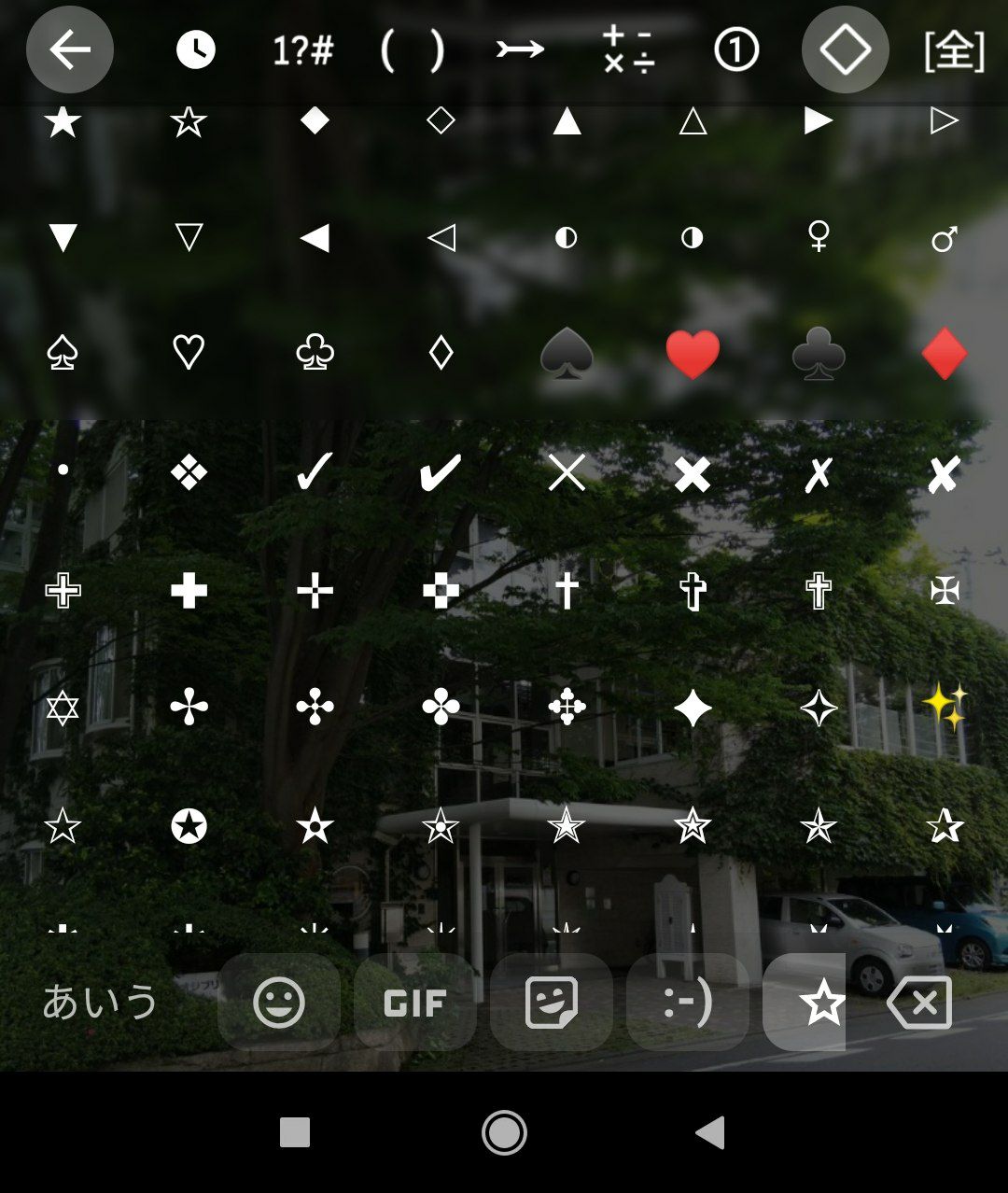The width and height of the screenshot is (1008, 1193).
Task: Open the GIF tab
Action: point(414,1003)
